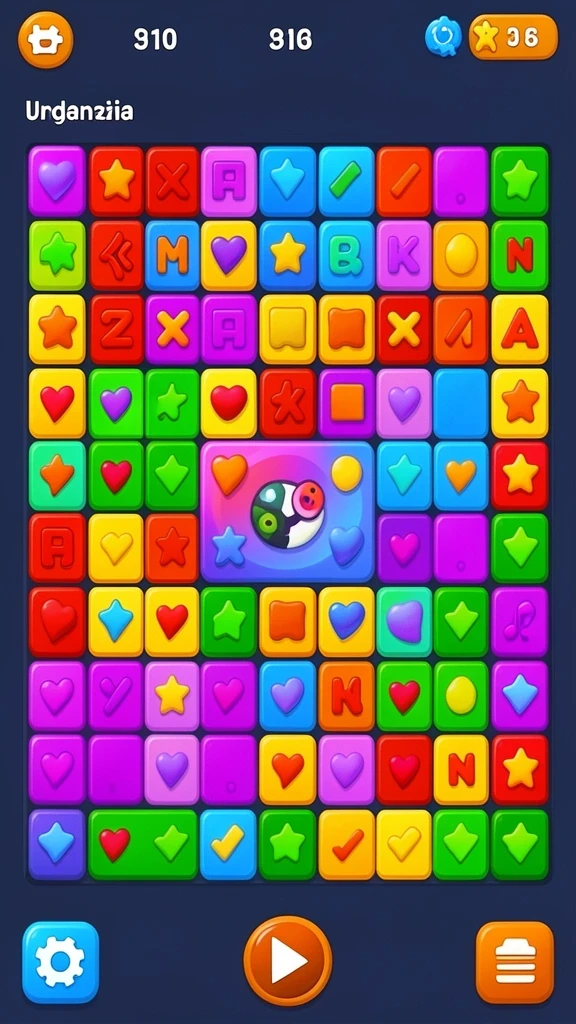This screenshot has width=576, height=1024.
Task: Hit the orange play button
Action: (287, 961)
